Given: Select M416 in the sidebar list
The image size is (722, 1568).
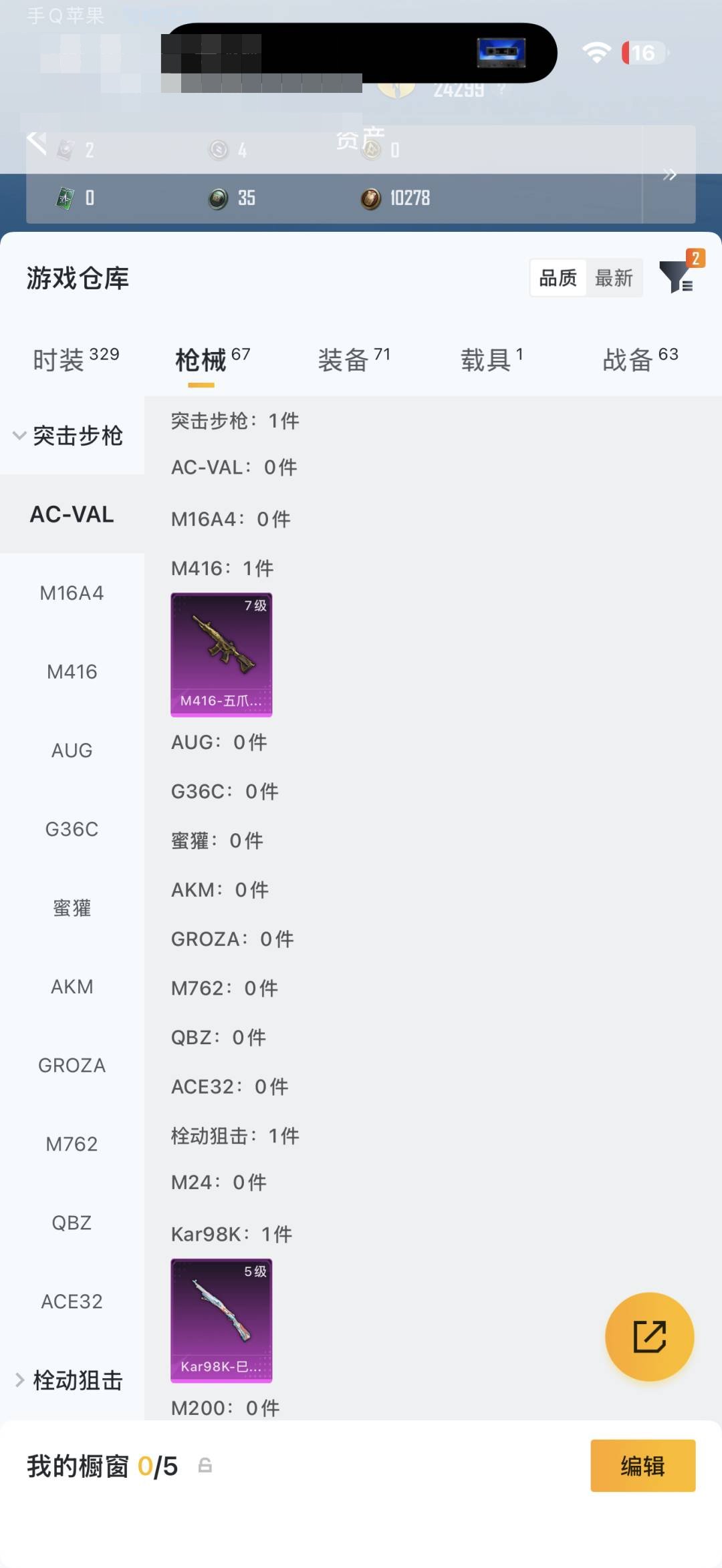Looking at the screenshot, I should [72, 672].
